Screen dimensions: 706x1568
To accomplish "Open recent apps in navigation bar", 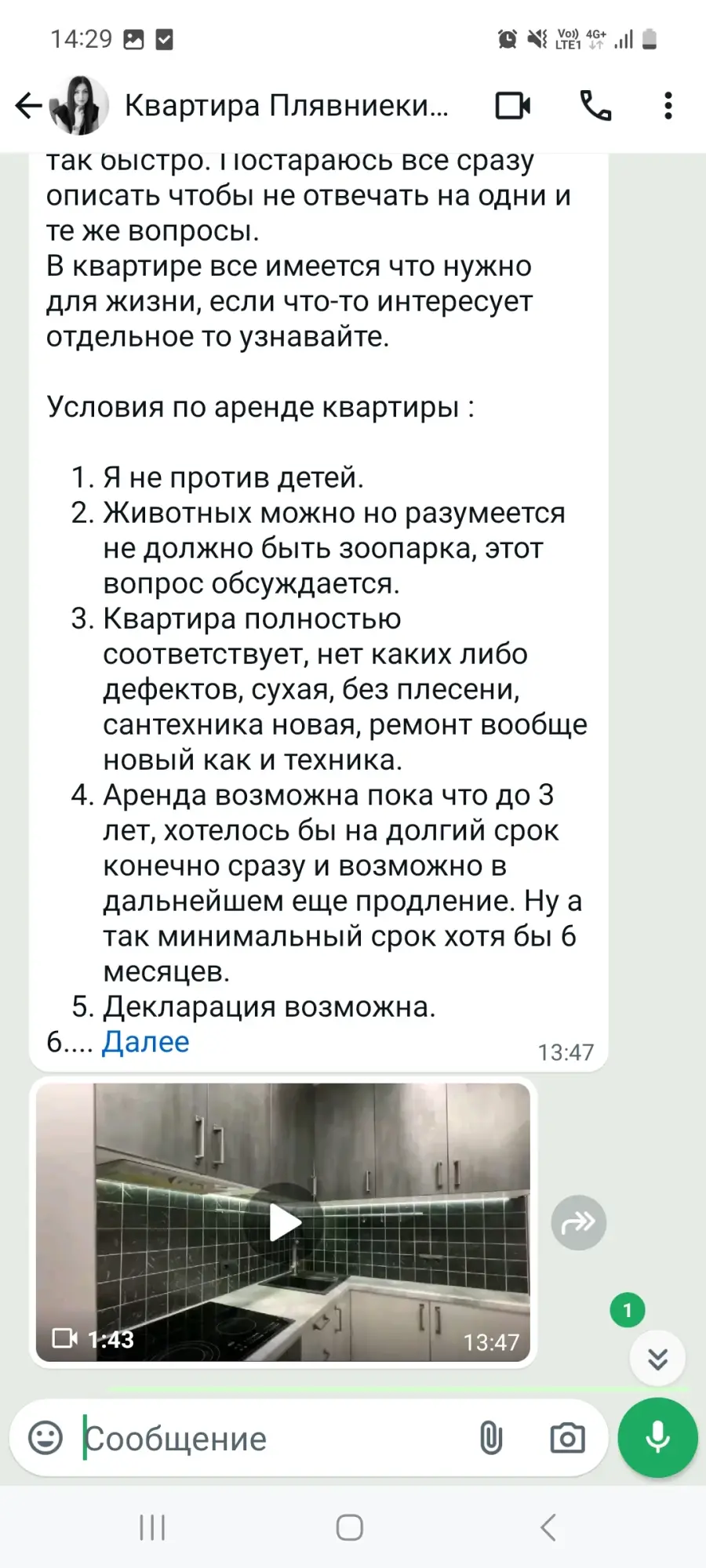I will click(x=152, y=1527).
